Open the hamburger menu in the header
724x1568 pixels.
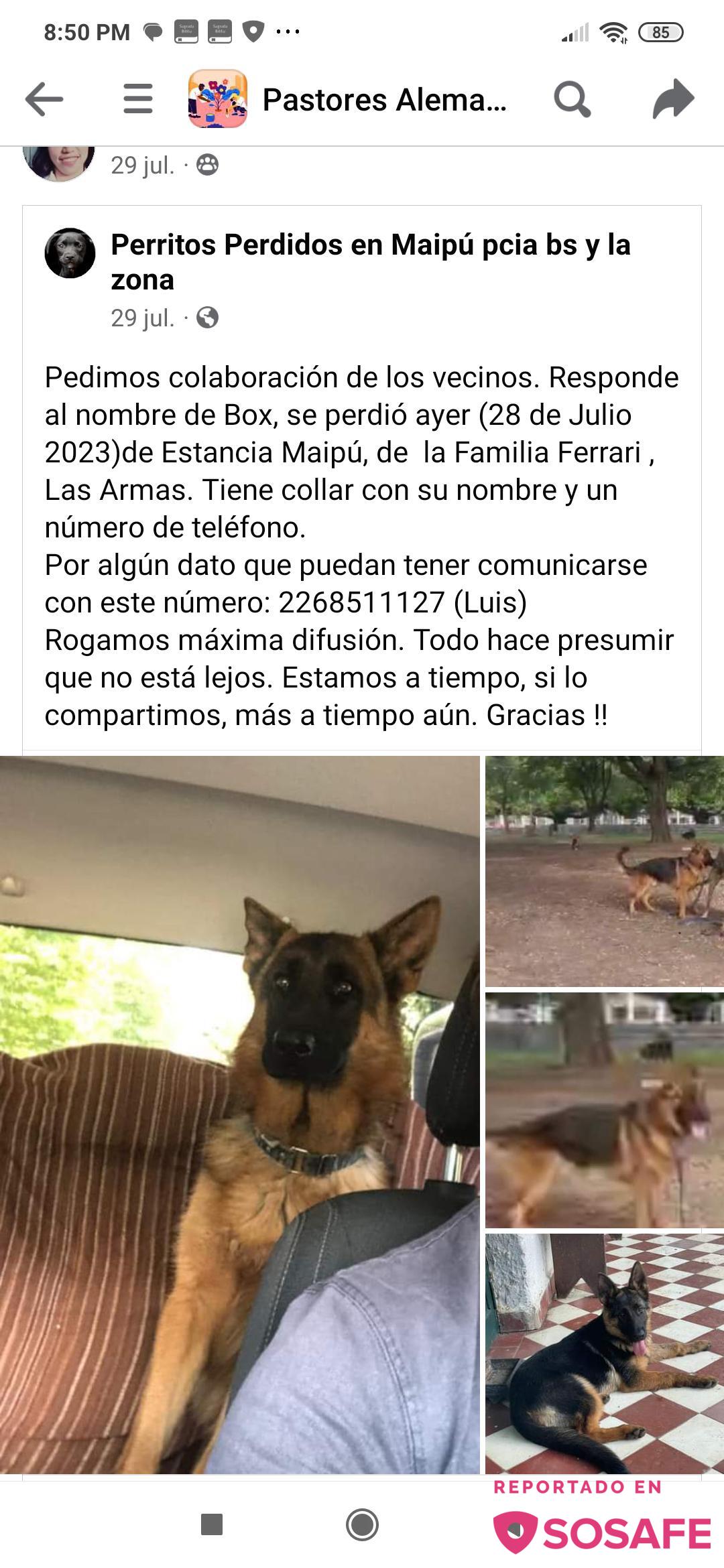click(138, 99)
